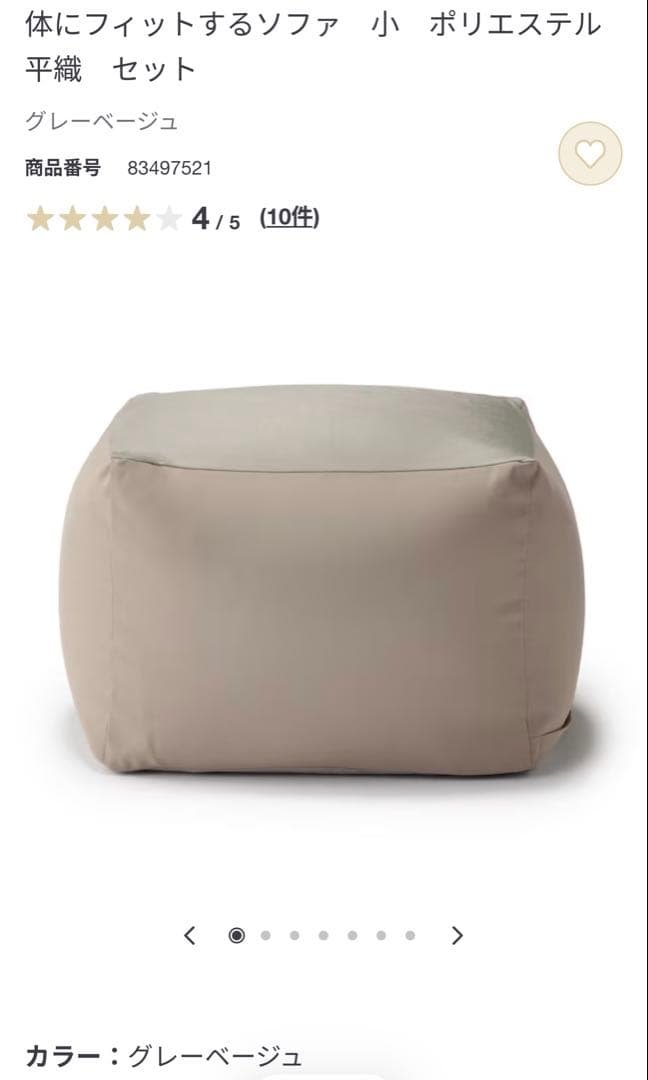Open the 10件 reviews link
This screenshot has width=648, height=1080.
(289, 217)
